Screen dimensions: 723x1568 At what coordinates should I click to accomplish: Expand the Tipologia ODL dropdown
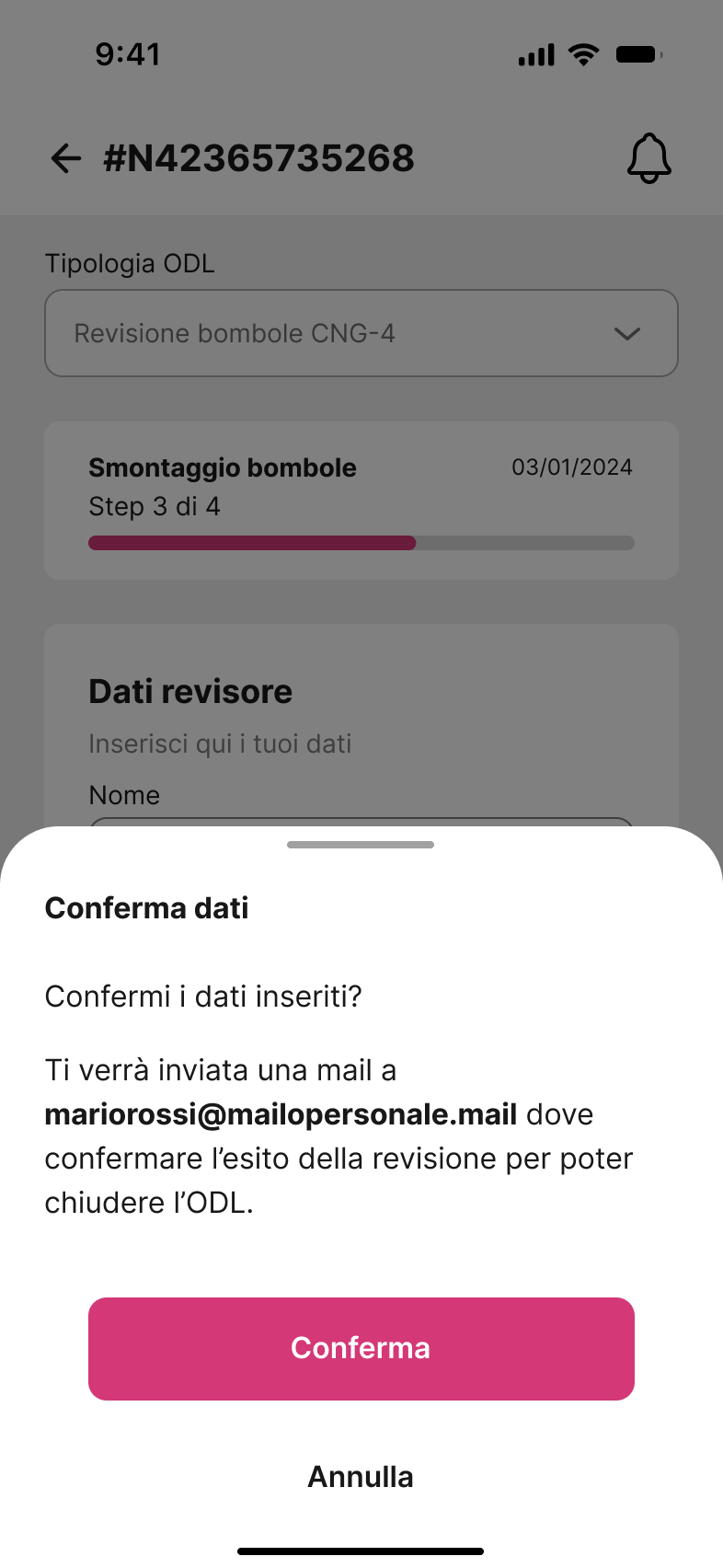[x=361, y=333]
